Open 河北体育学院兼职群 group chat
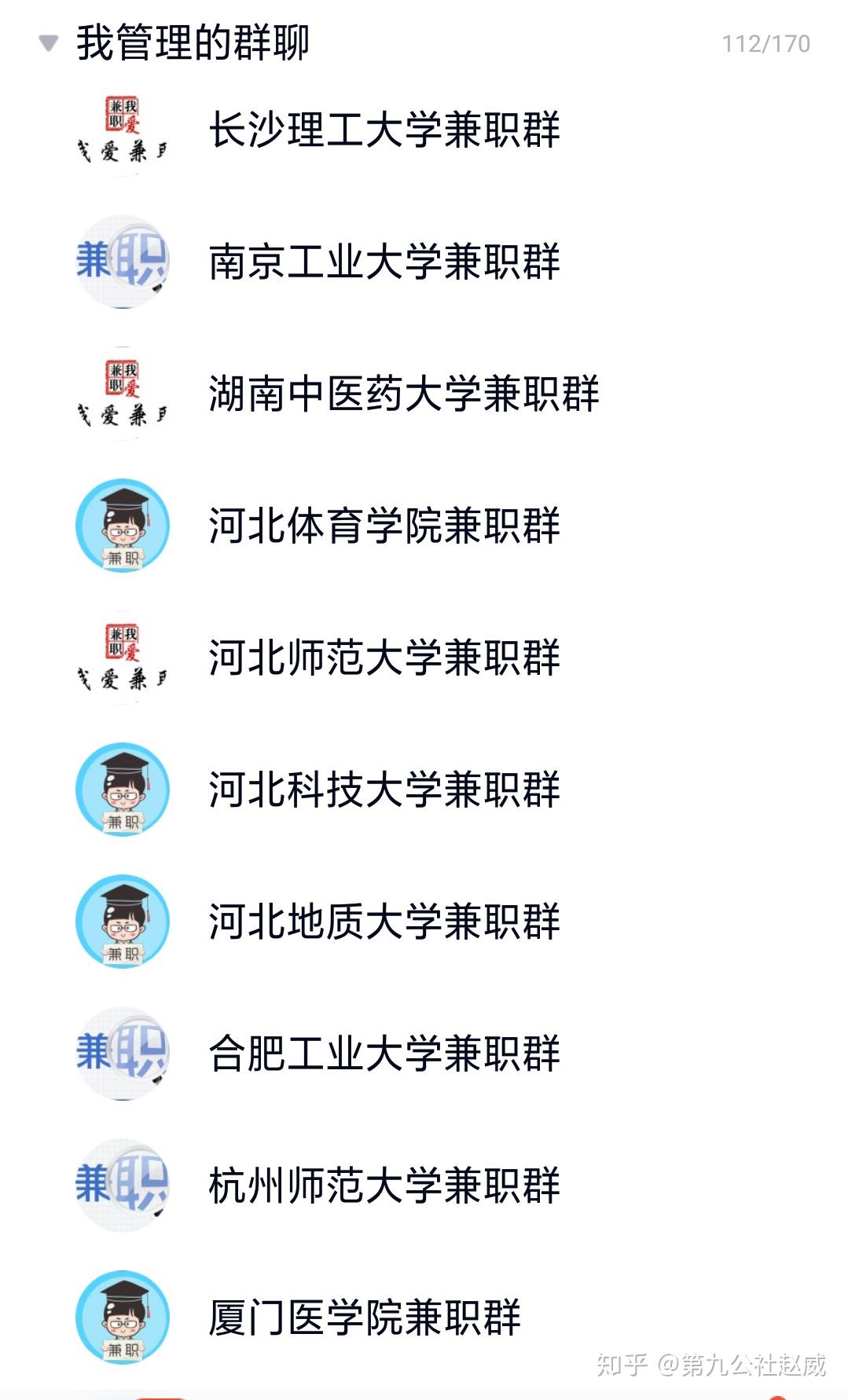This screenshot has height=1400, width=848. (384, 526)
